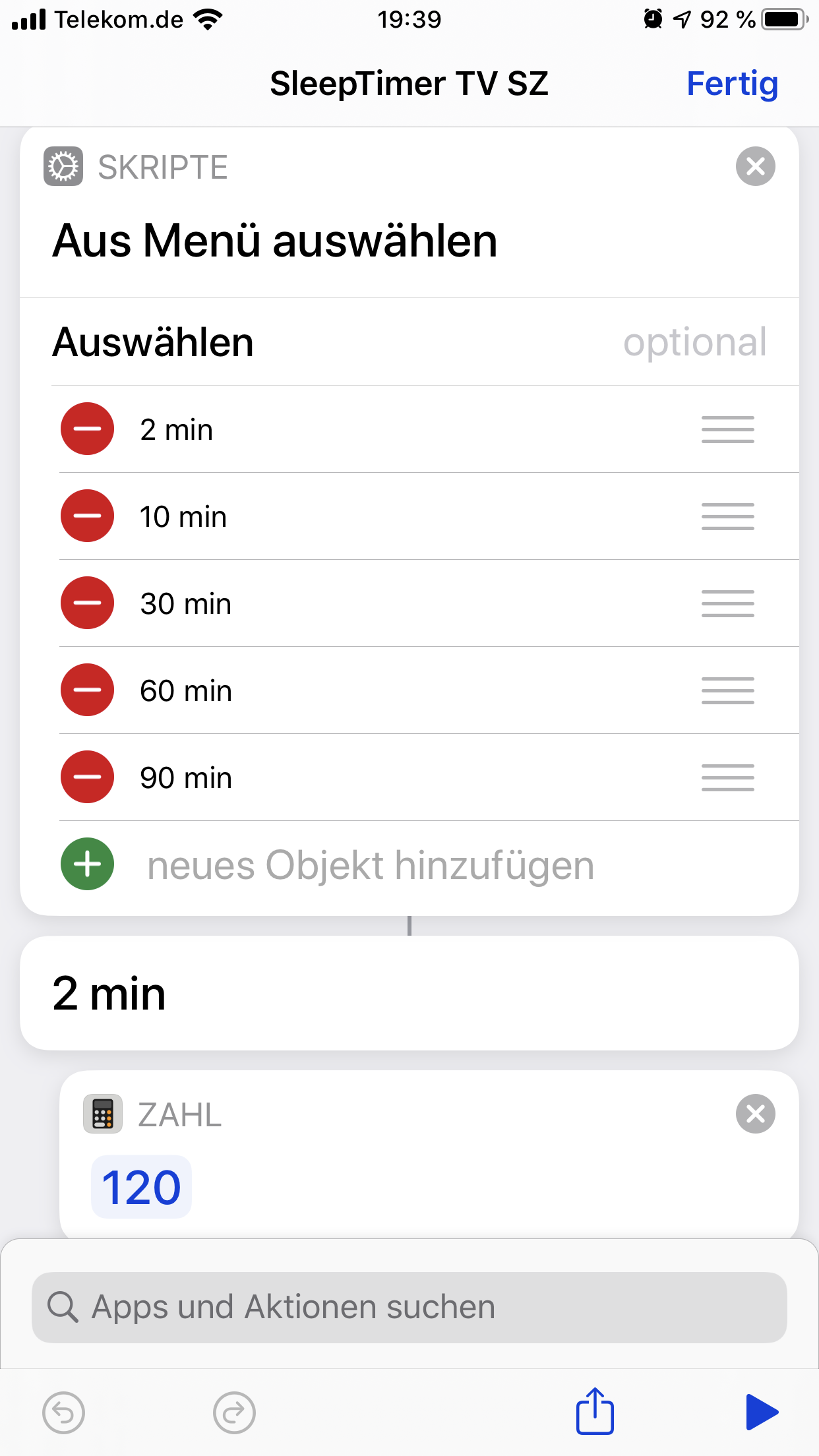Delete the 60 min menu item

click(87, 690)
